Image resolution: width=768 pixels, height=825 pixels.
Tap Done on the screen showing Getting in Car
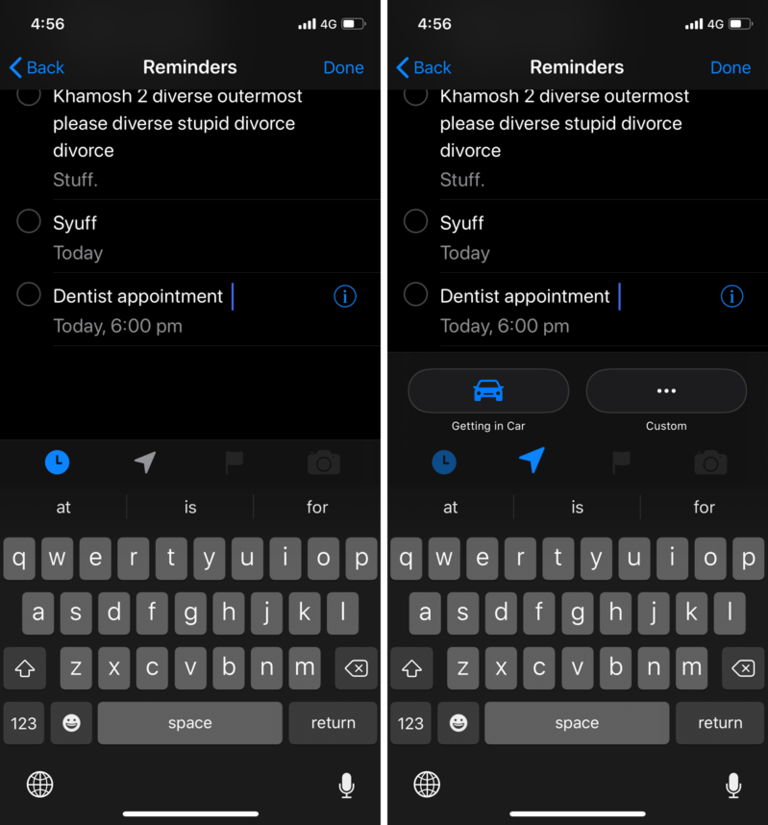(x=730, y=68)
